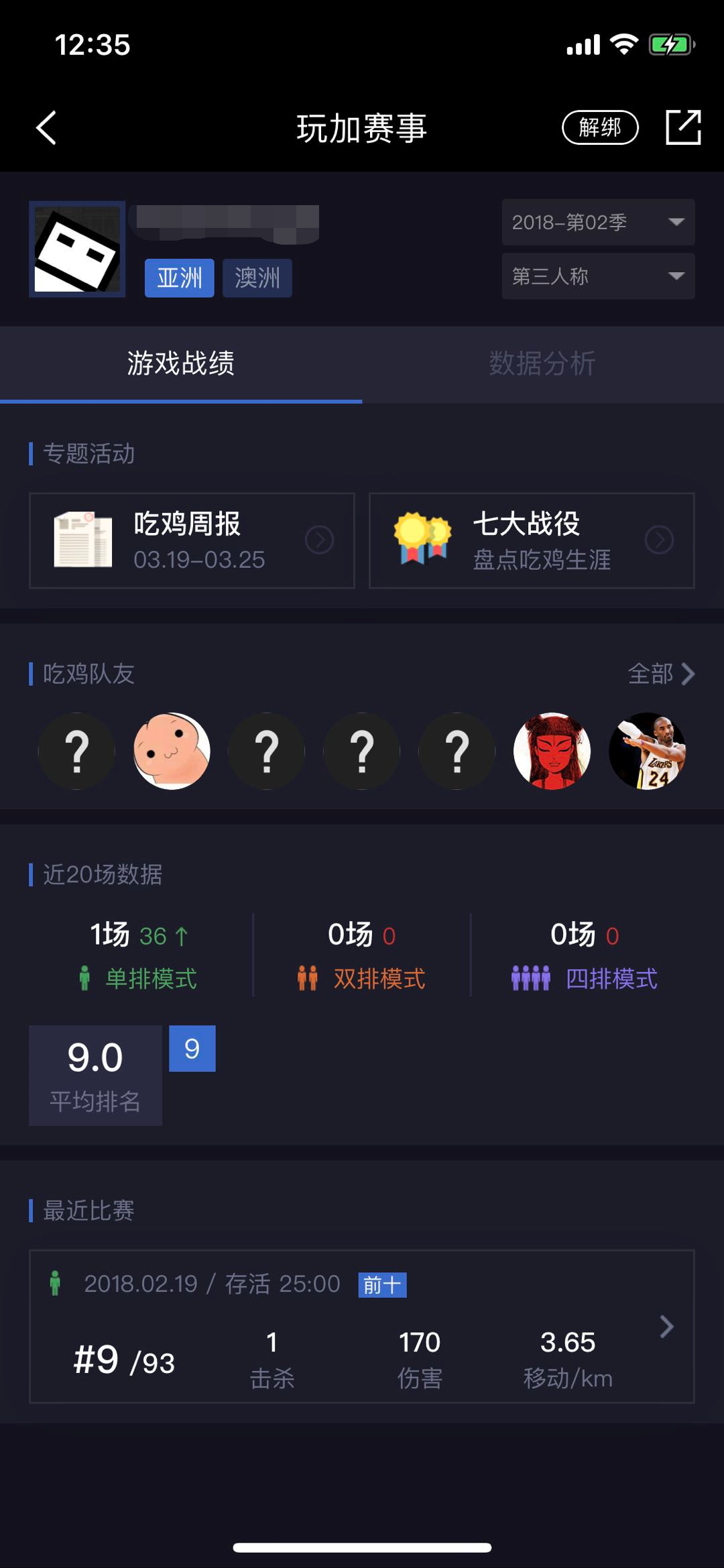Toggle the 澳洲 region tag
The image size is (724, 1568).
tap(257, 278)
